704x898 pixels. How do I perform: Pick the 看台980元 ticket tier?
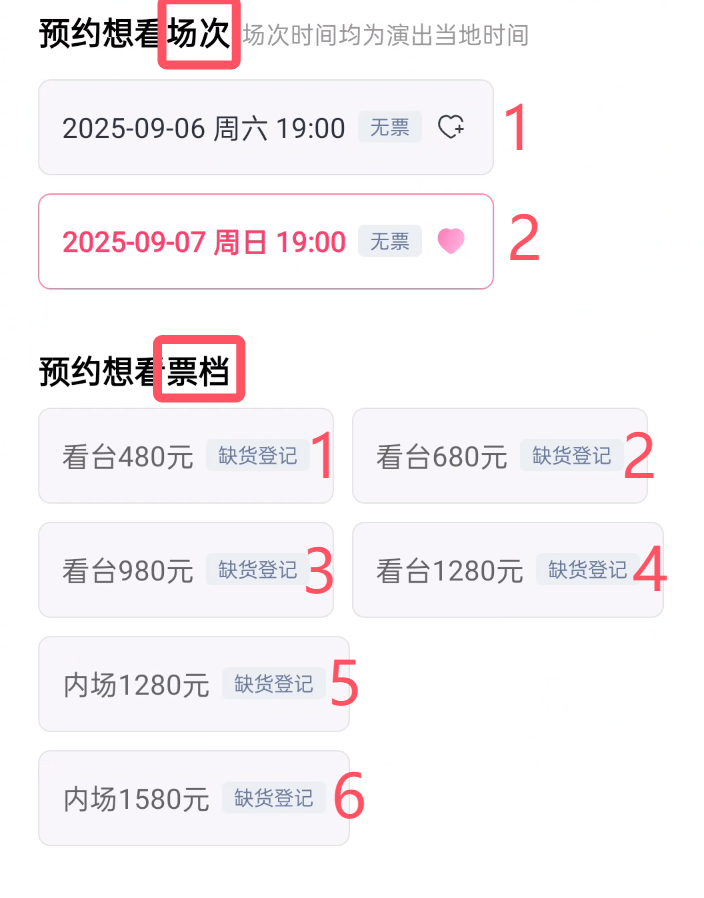tap(128, 571)
